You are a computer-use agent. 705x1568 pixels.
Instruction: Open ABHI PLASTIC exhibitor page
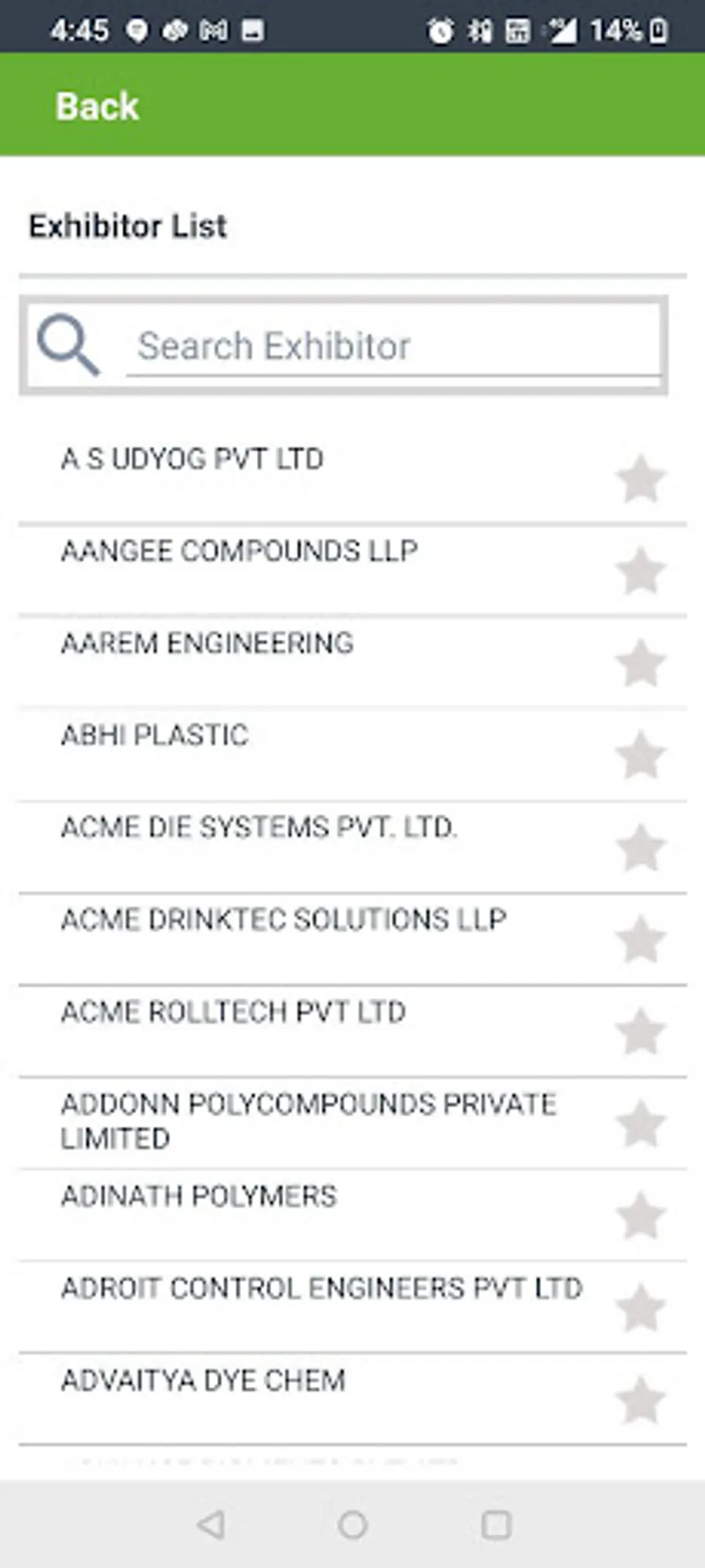click(155, 735)
